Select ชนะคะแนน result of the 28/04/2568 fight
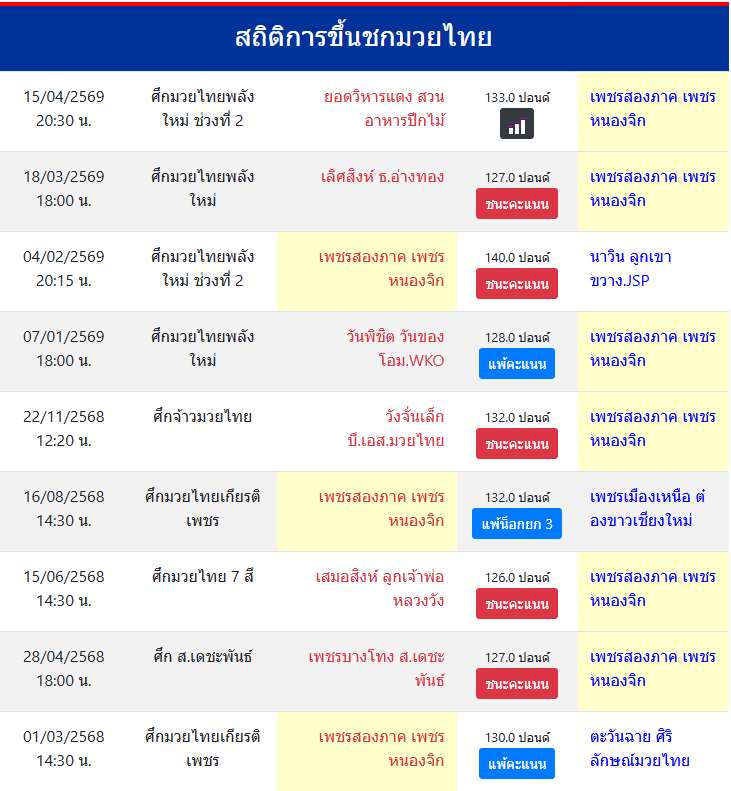The height and width of the screenshot is (791, 731). (517, 684)
